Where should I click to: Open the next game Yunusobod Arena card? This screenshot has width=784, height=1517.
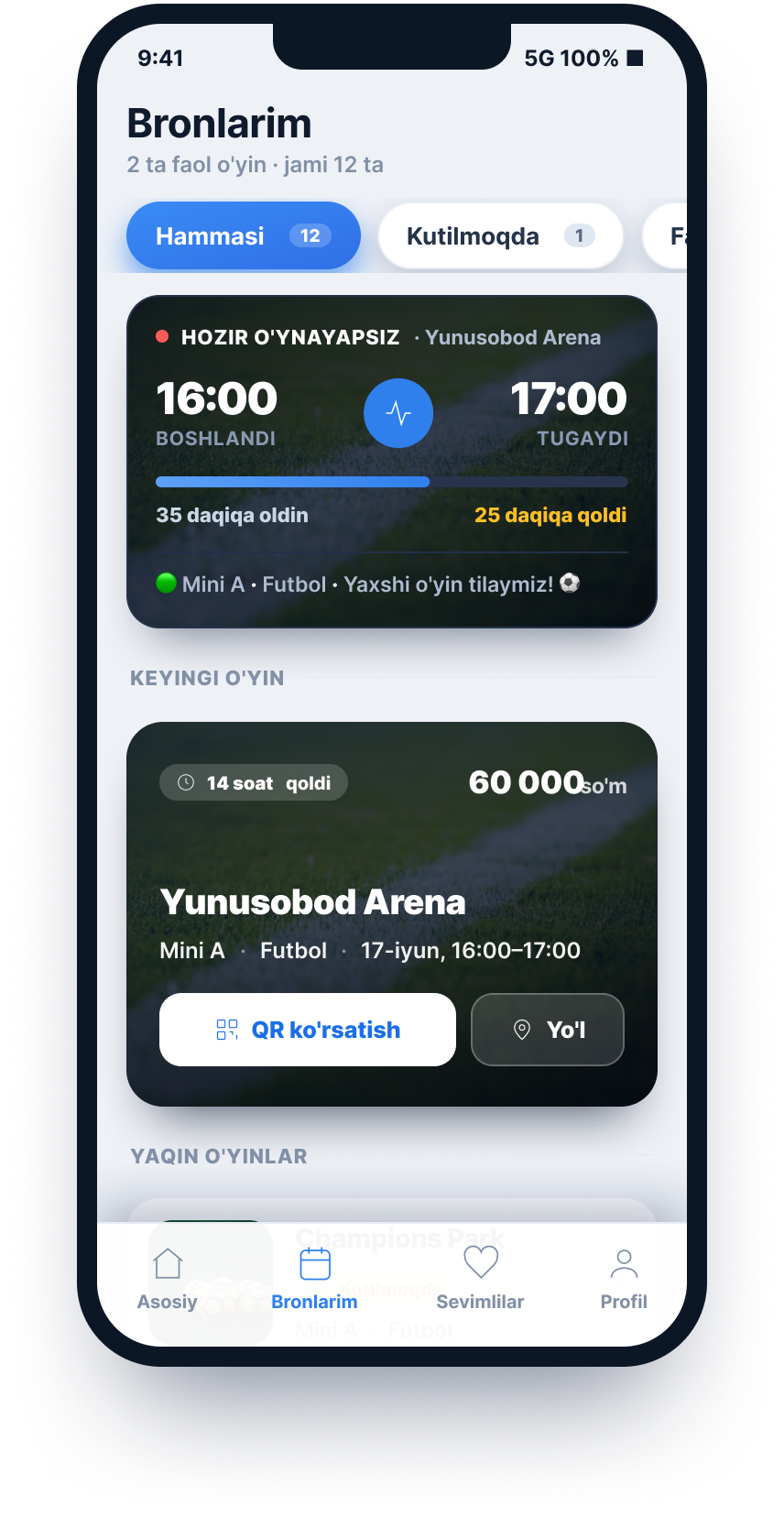point(392,914)
